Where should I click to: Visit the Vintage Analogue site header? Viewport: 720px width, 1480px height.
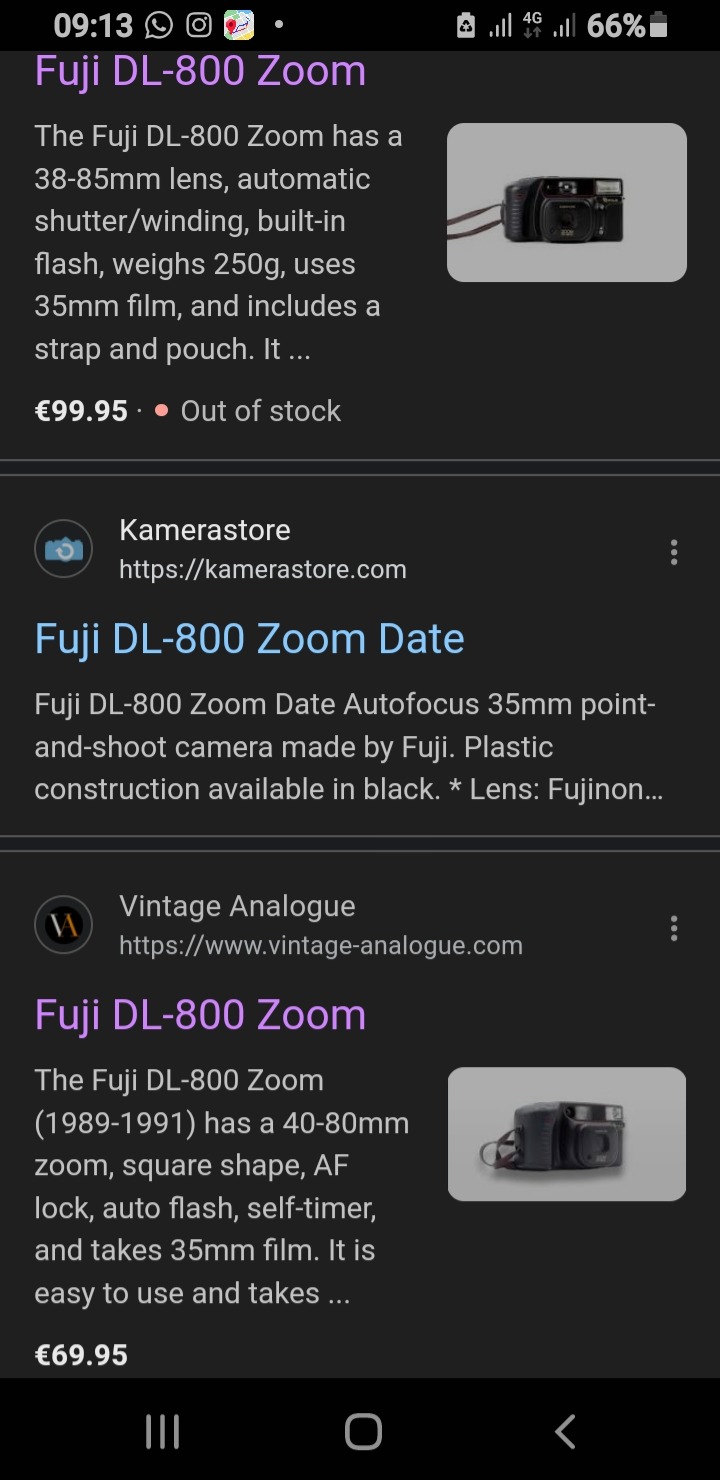280,925
